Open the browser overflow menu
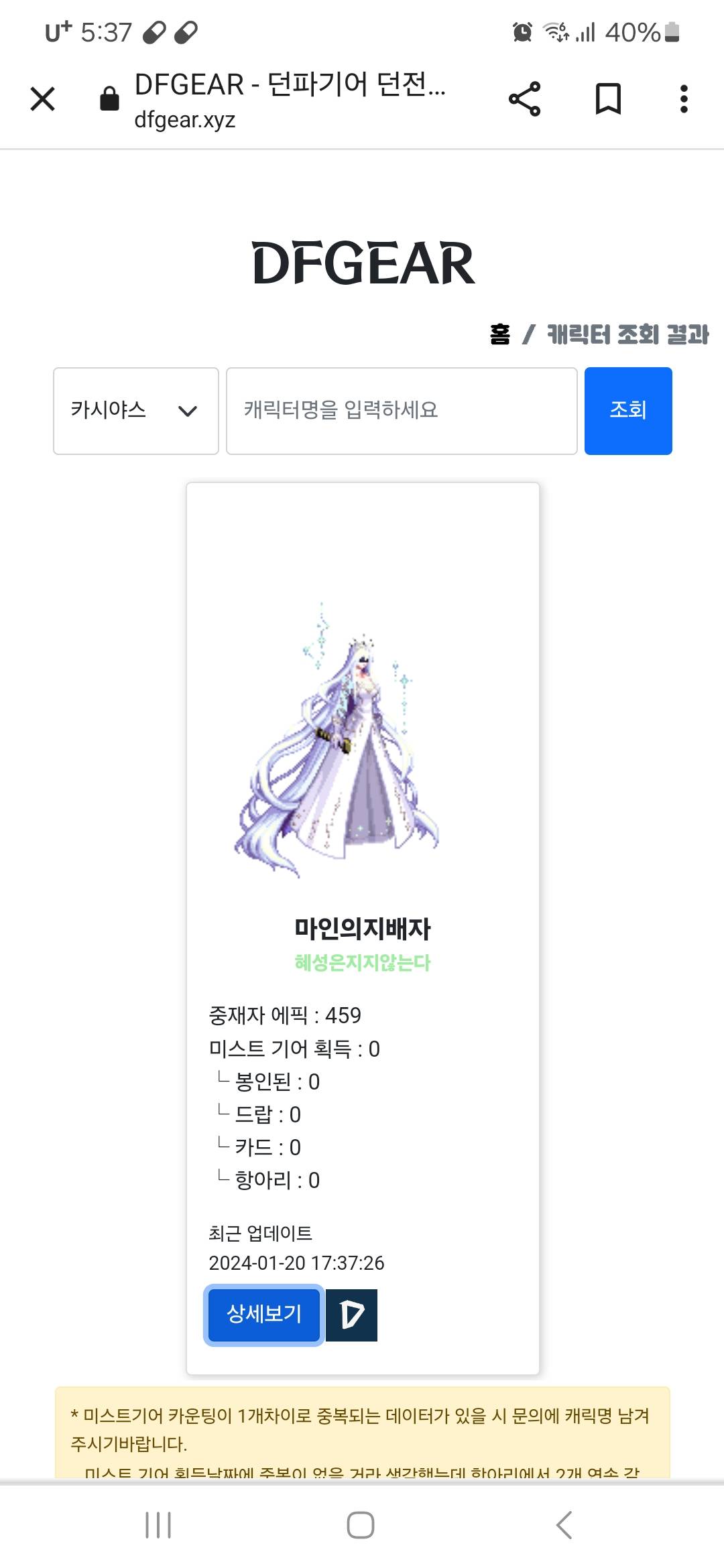 click(x=683, y=99)
